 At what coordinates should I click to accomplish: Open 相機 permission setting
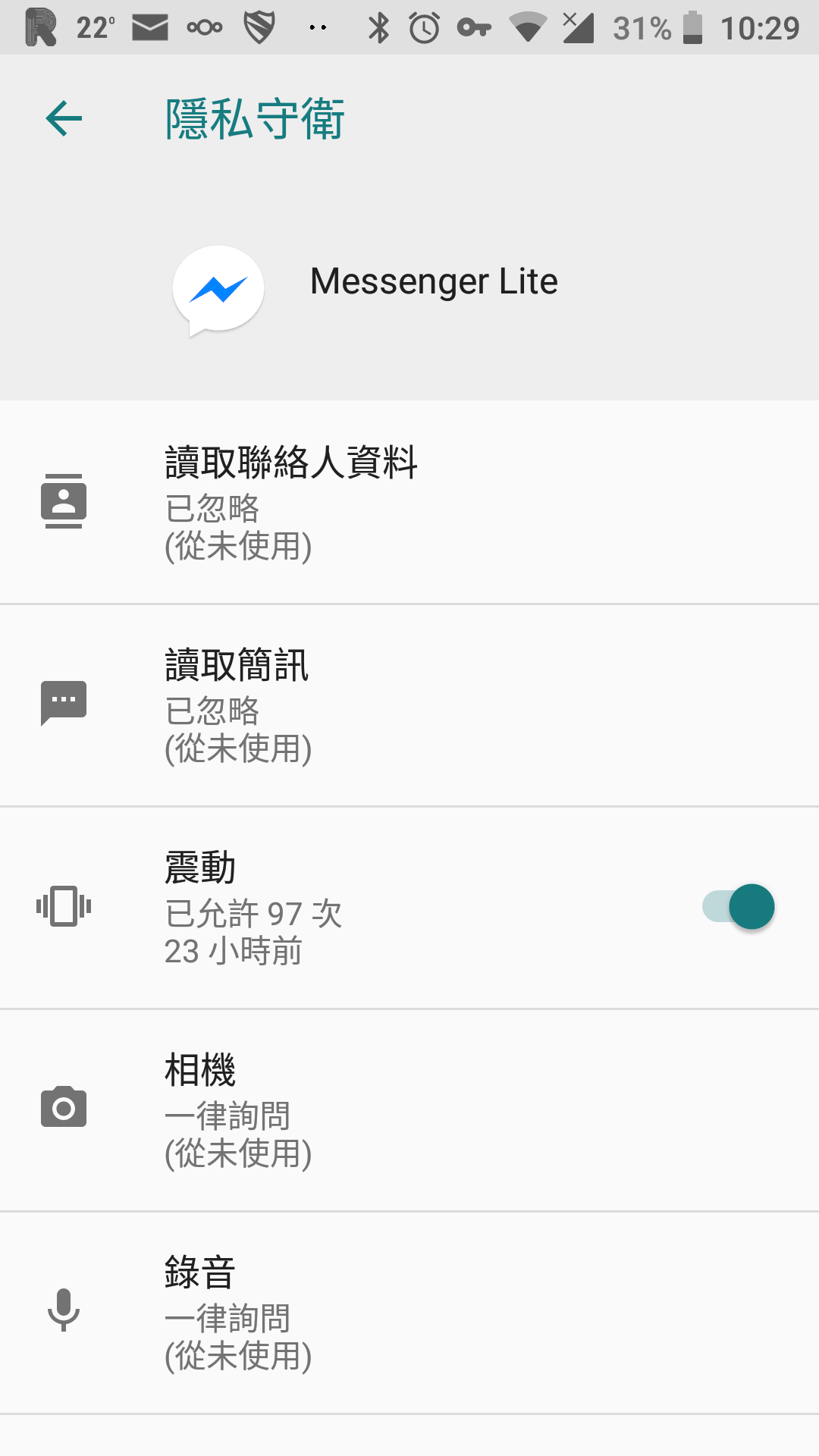(409, 1110)
